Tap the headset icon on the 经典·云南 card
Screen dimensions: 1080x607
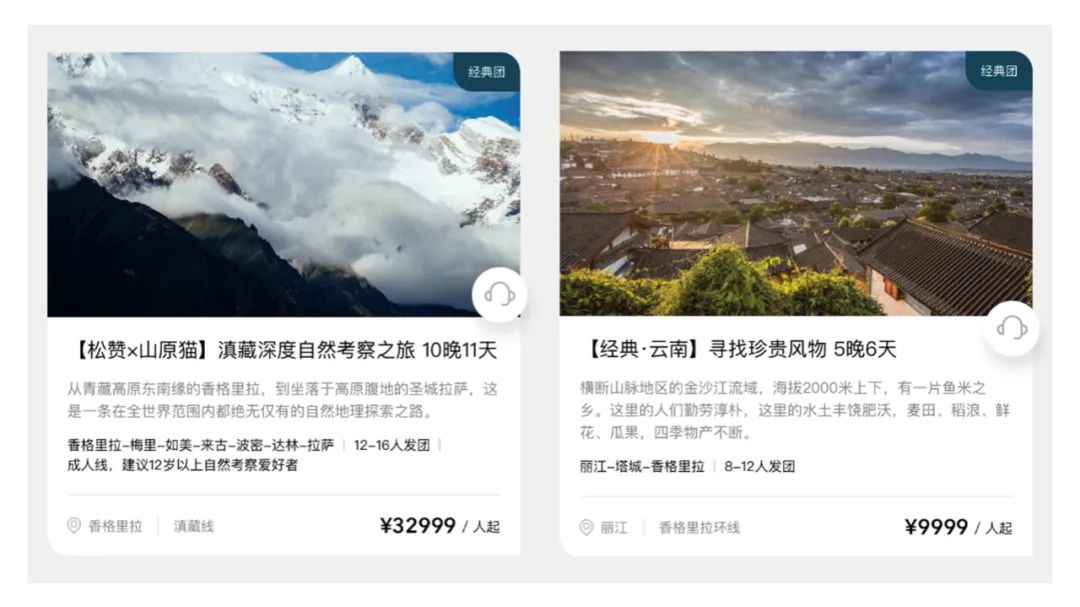tap(1011, 328)
